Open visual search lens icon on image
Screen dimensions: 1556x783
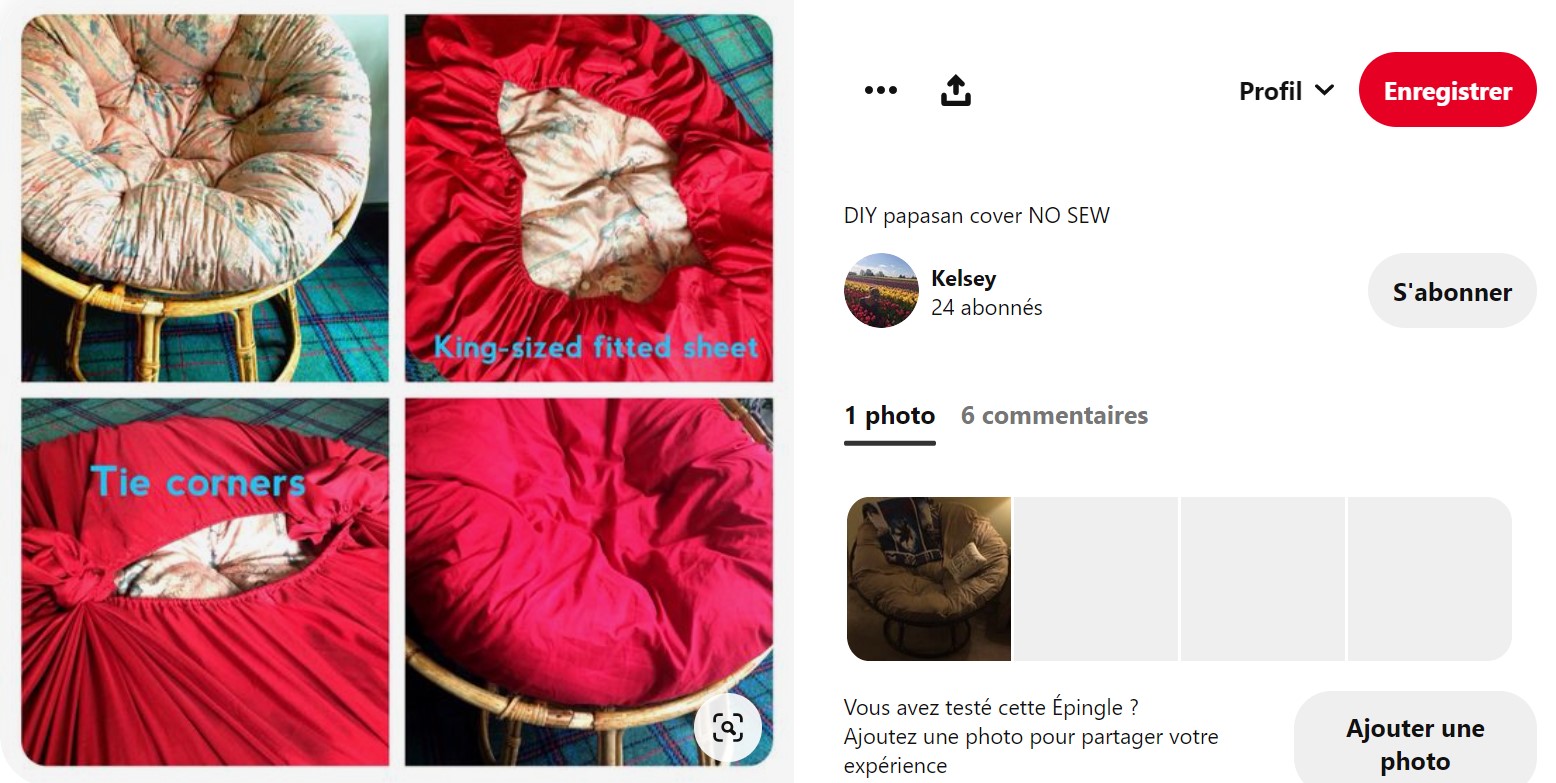(x=728, y=727)
